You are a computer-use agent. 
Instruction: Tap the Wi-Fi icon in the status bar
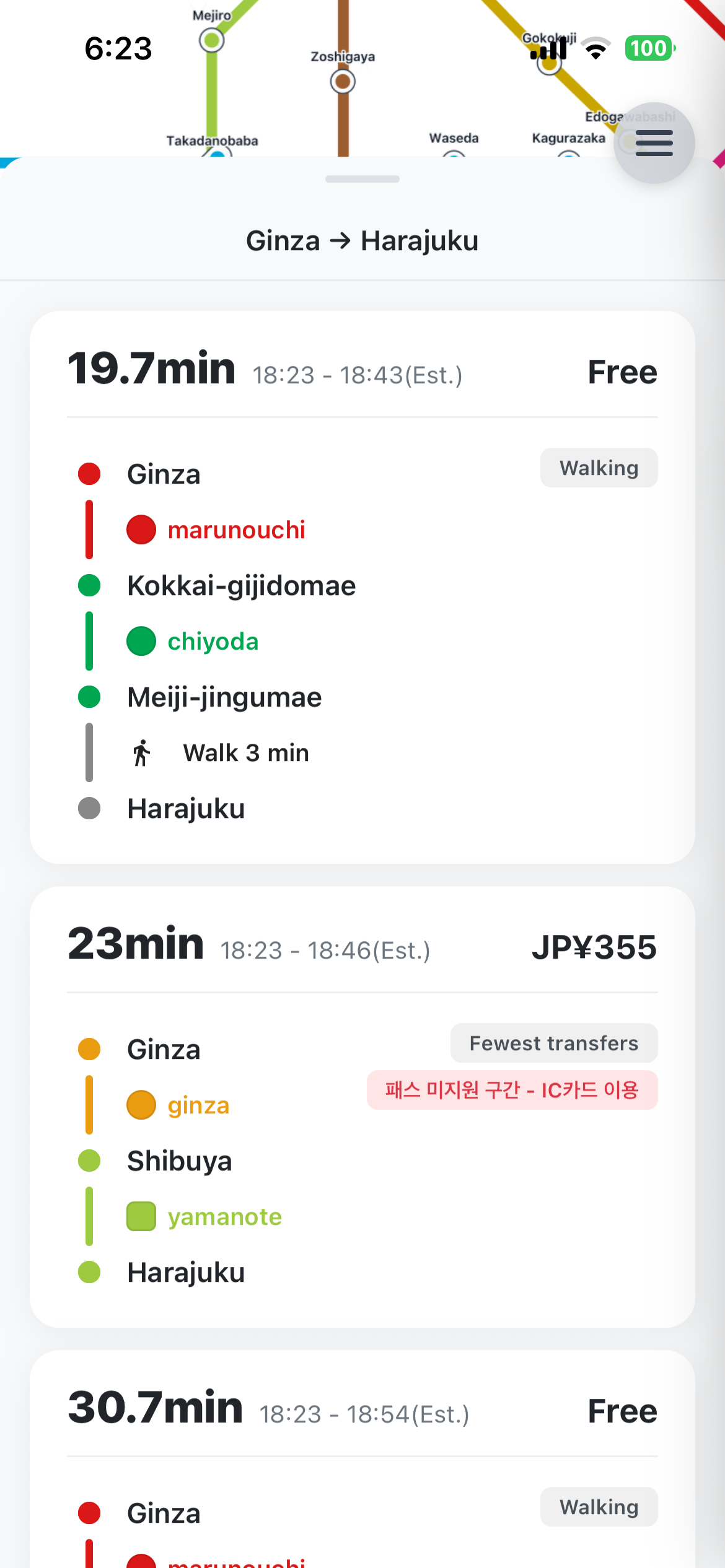point(597,48)
